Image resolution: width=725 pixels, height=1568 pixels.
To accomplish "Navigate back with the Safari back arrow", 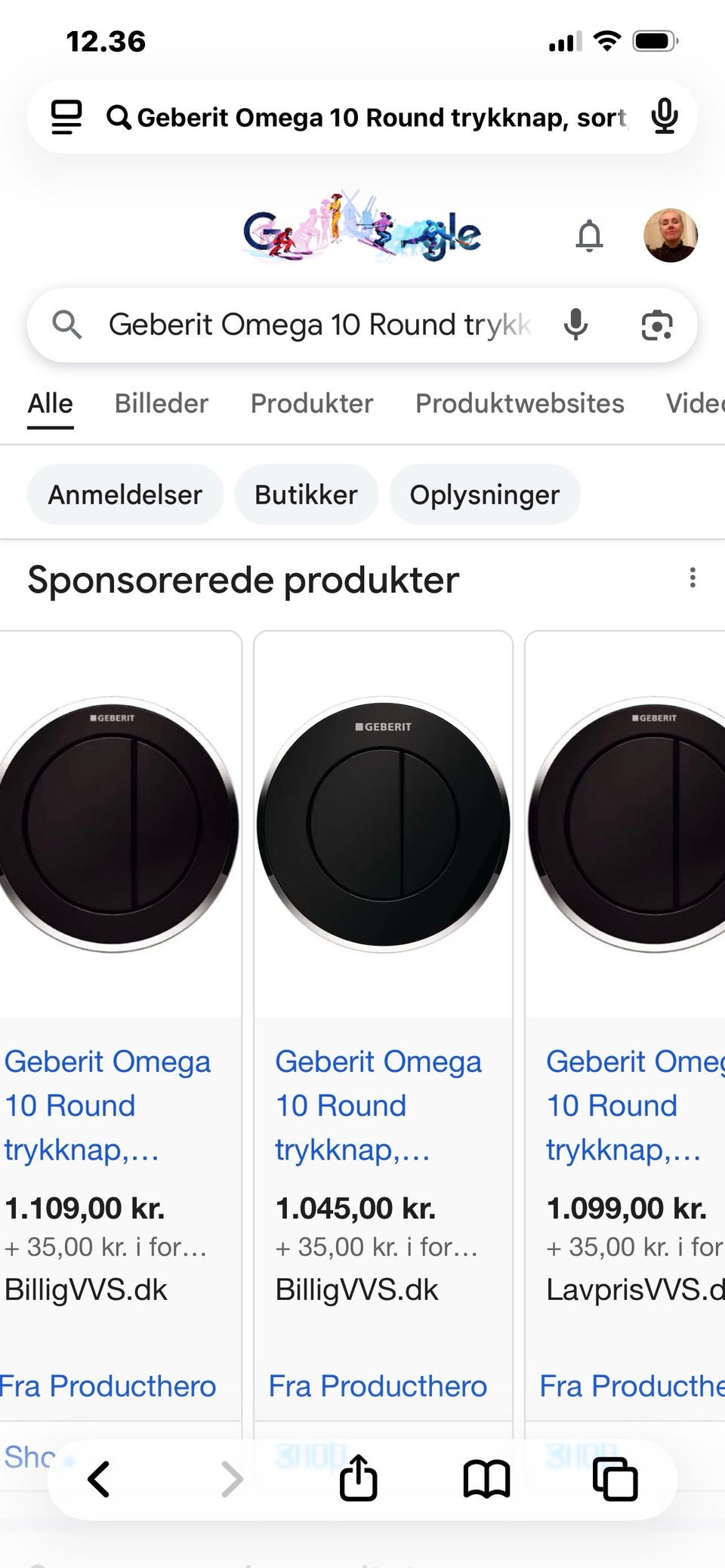I will (99, 1479).
